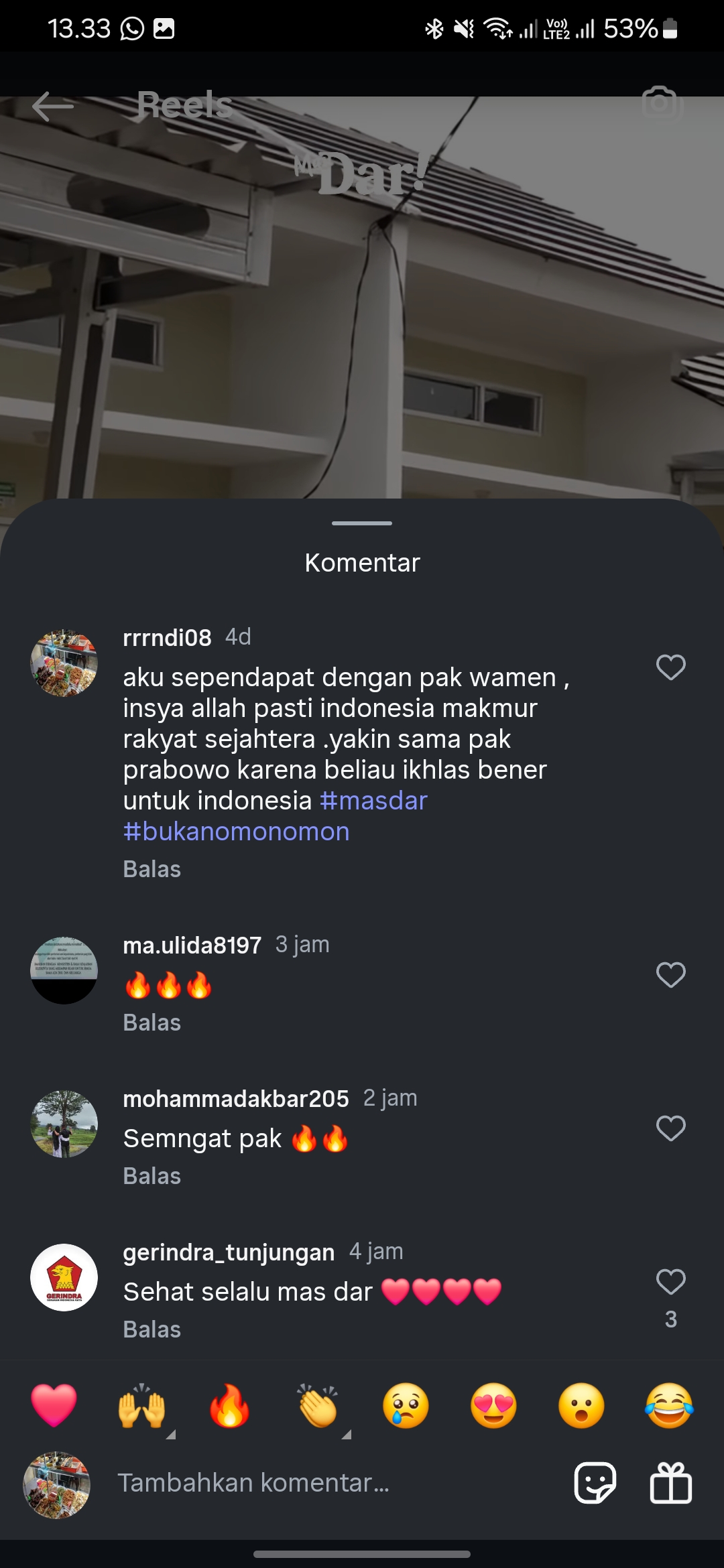Like ma.ulida8197's fire emoji comment

[670, 975]
